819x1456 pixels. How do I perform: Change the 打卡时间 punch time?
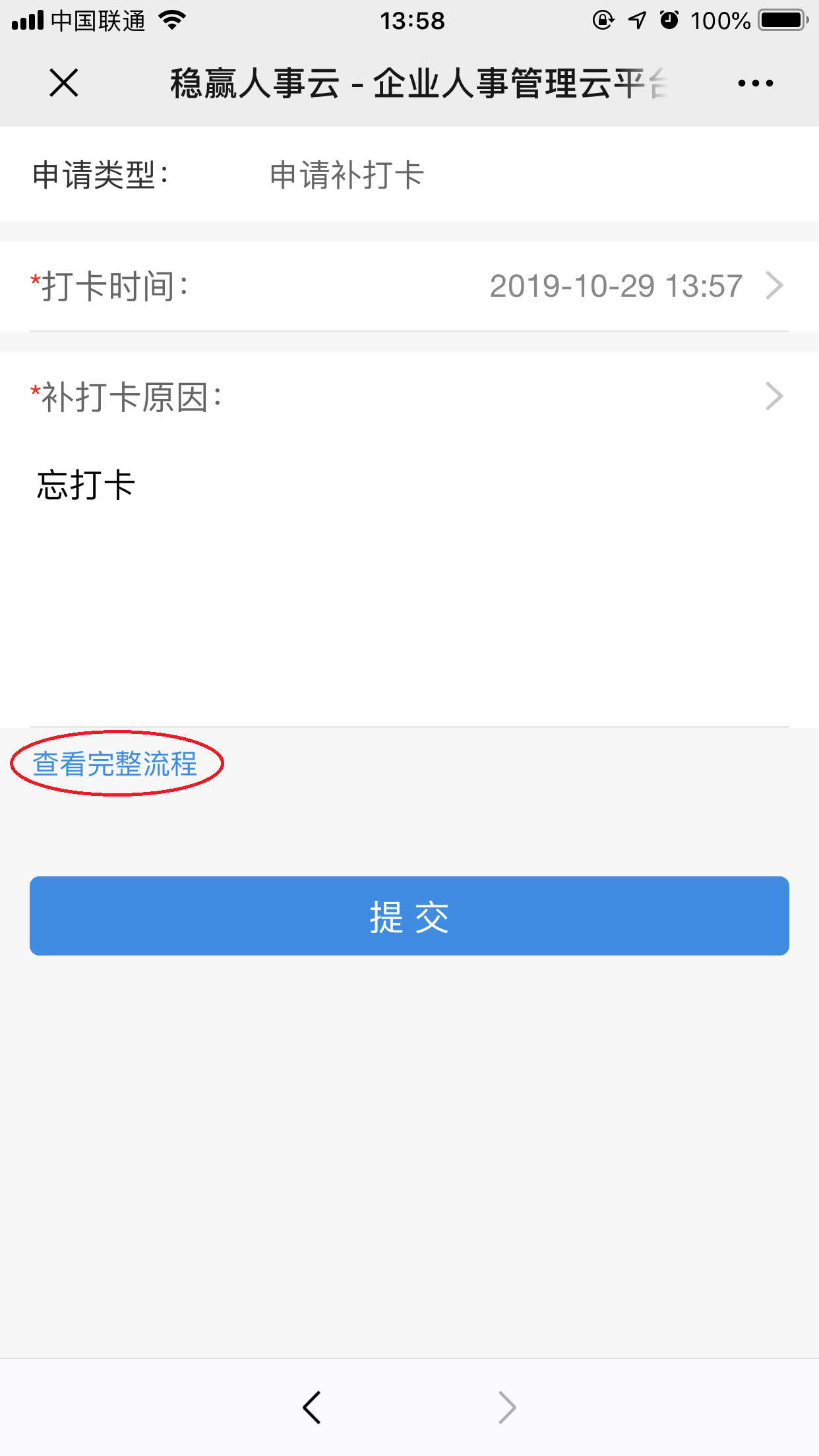pos(409,286)
